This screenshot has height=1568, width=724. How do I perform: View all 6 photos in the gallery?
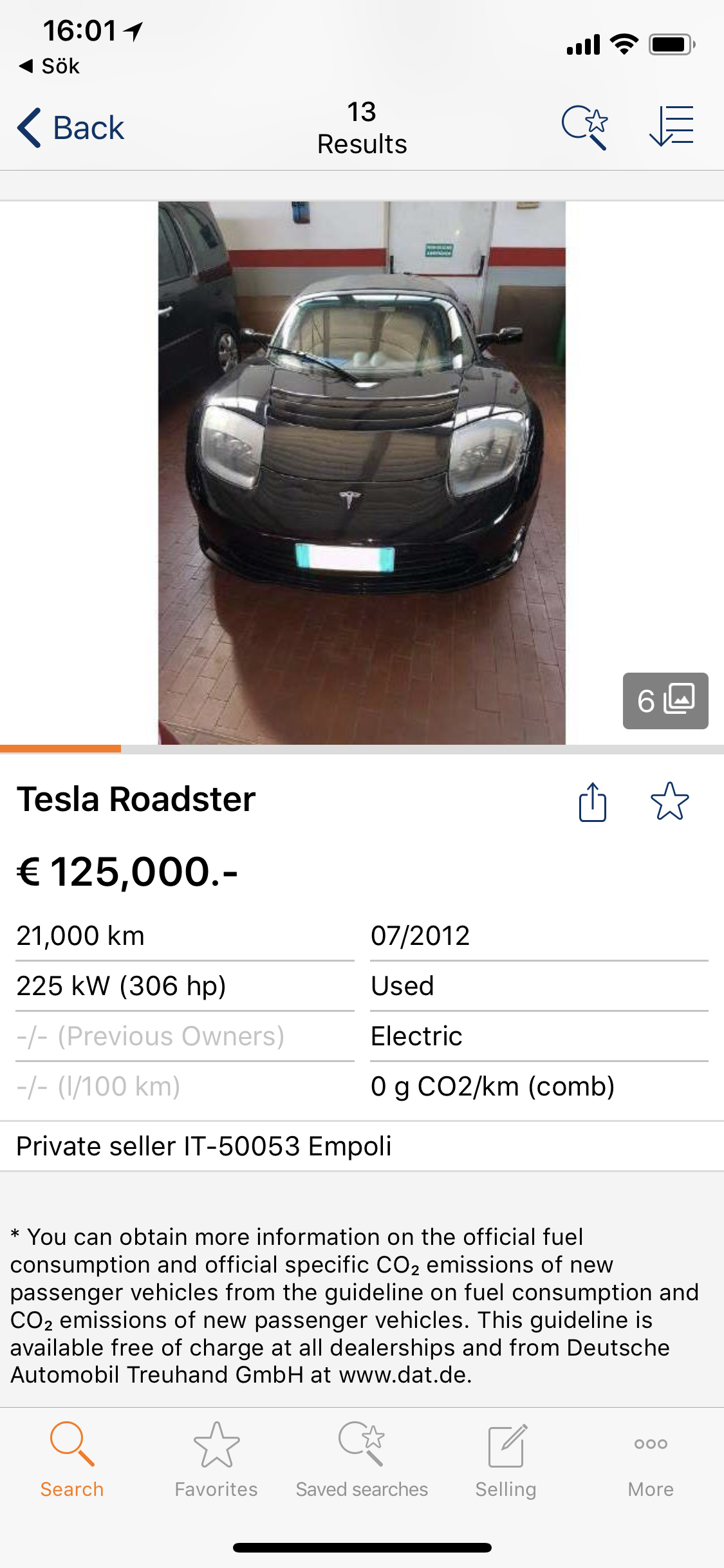[x=665, y=701]
